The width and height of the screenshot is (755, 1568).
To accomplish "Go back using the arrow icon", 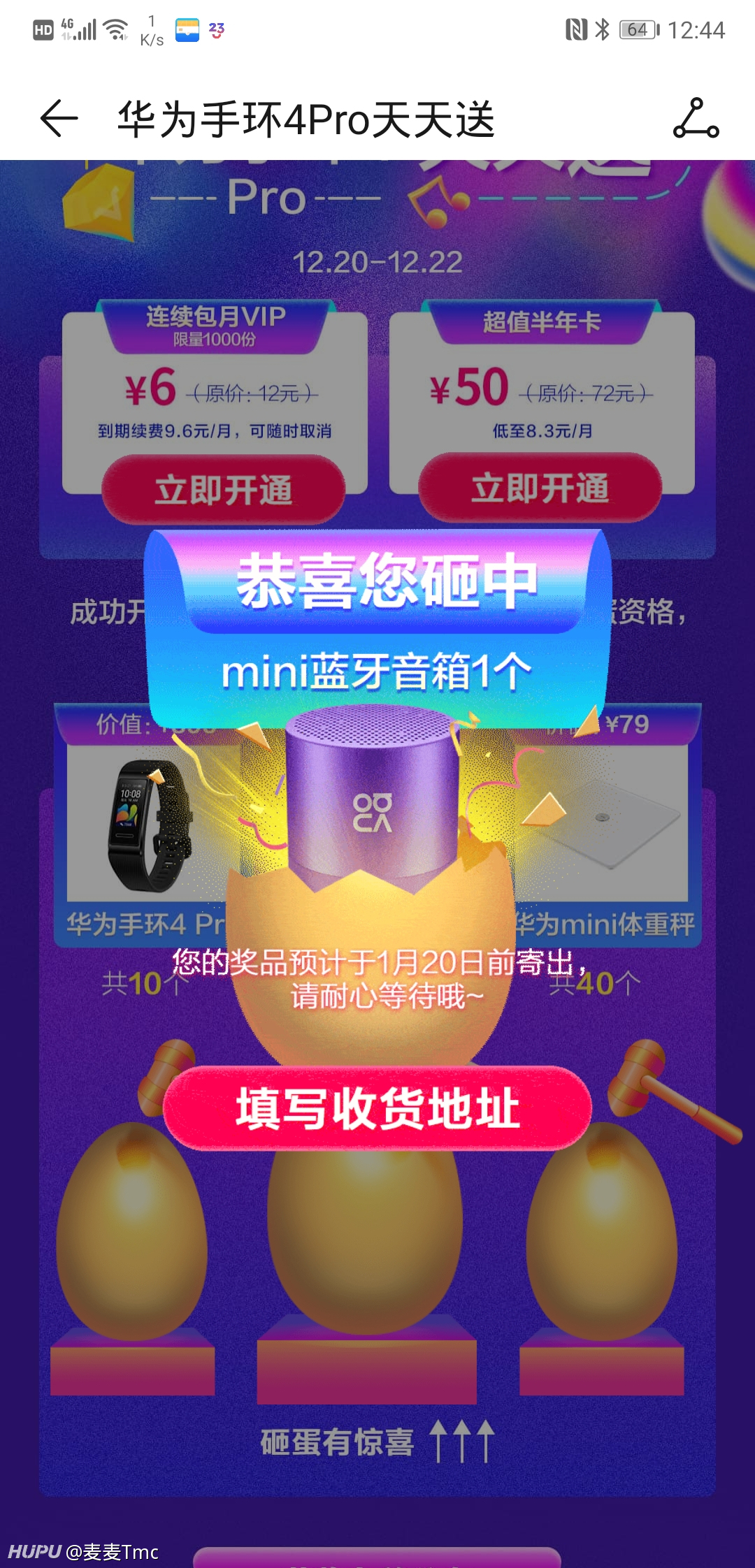I will click(59, 118).
